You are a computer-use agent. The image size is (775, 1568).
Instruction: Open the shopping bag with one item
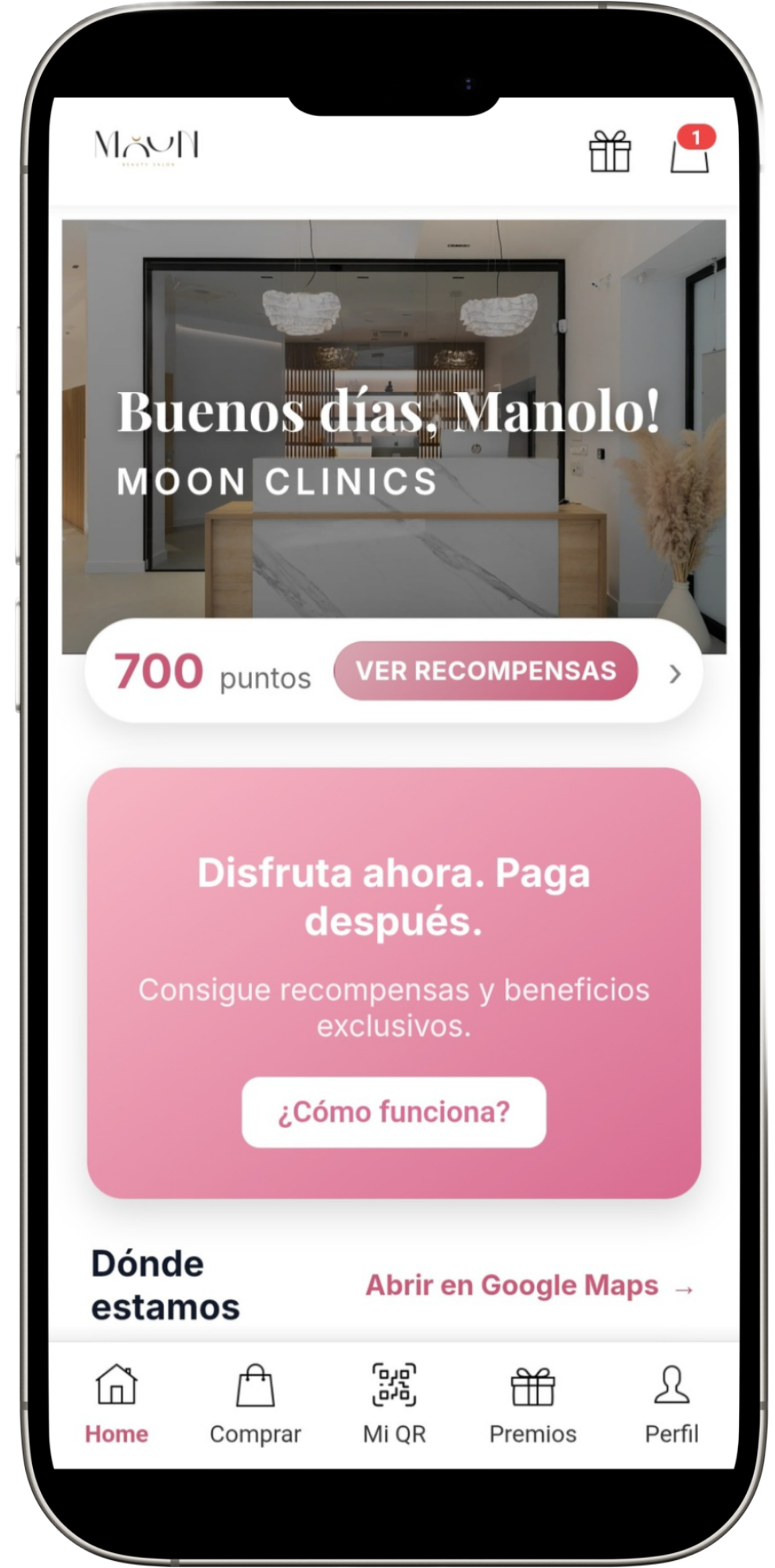(x=690, y=151)
